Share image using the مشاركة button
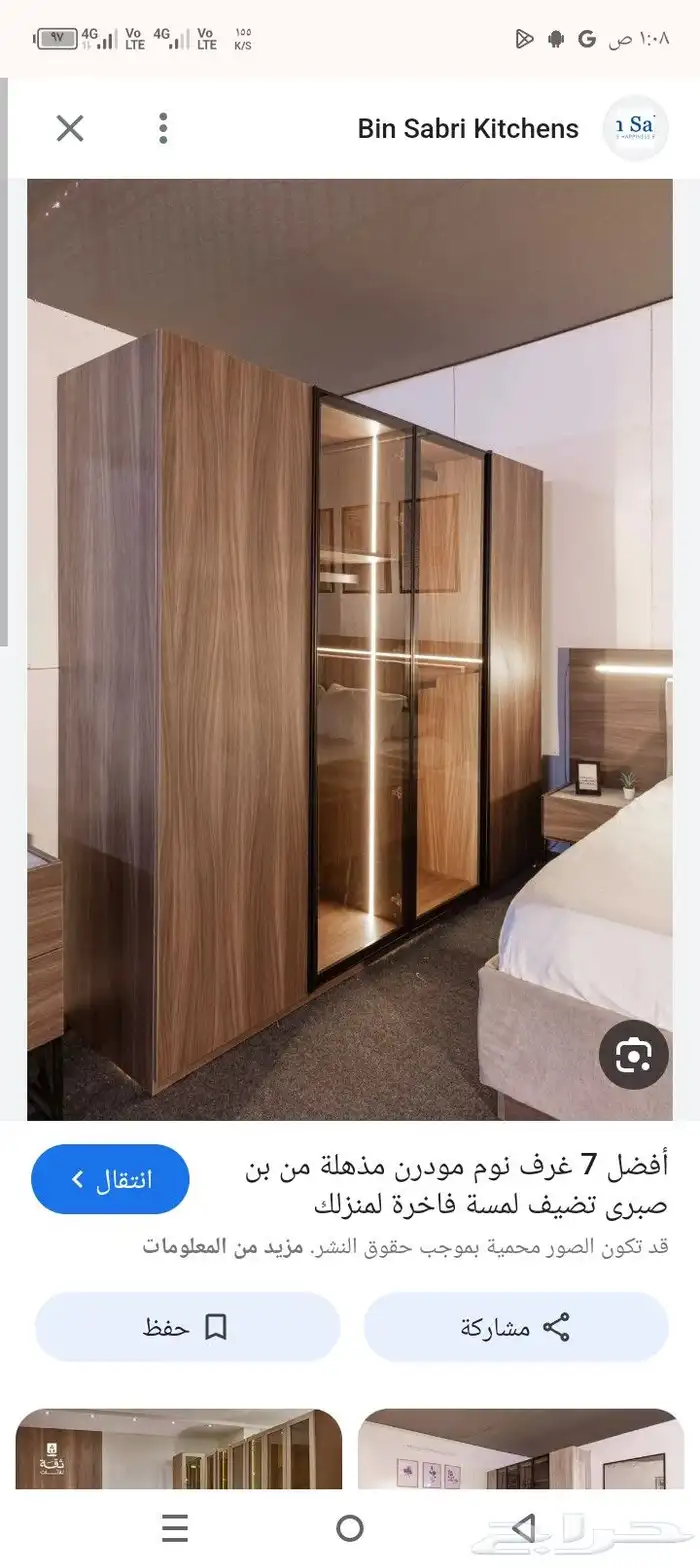Screen dimensions: 700x1567 click(515, 1327)
